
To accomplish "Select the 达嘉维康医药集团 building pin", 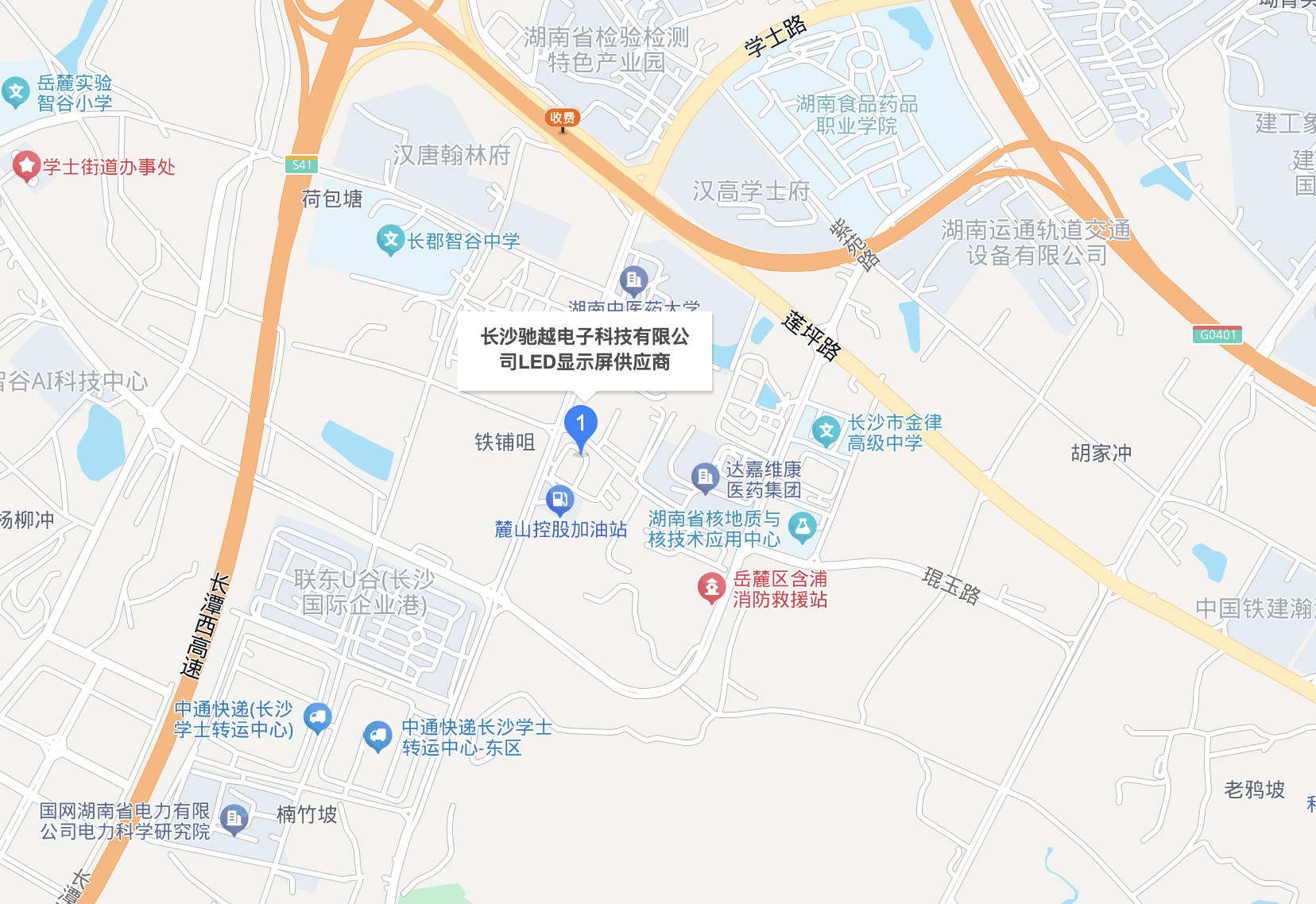I will [x=704, y=477].
